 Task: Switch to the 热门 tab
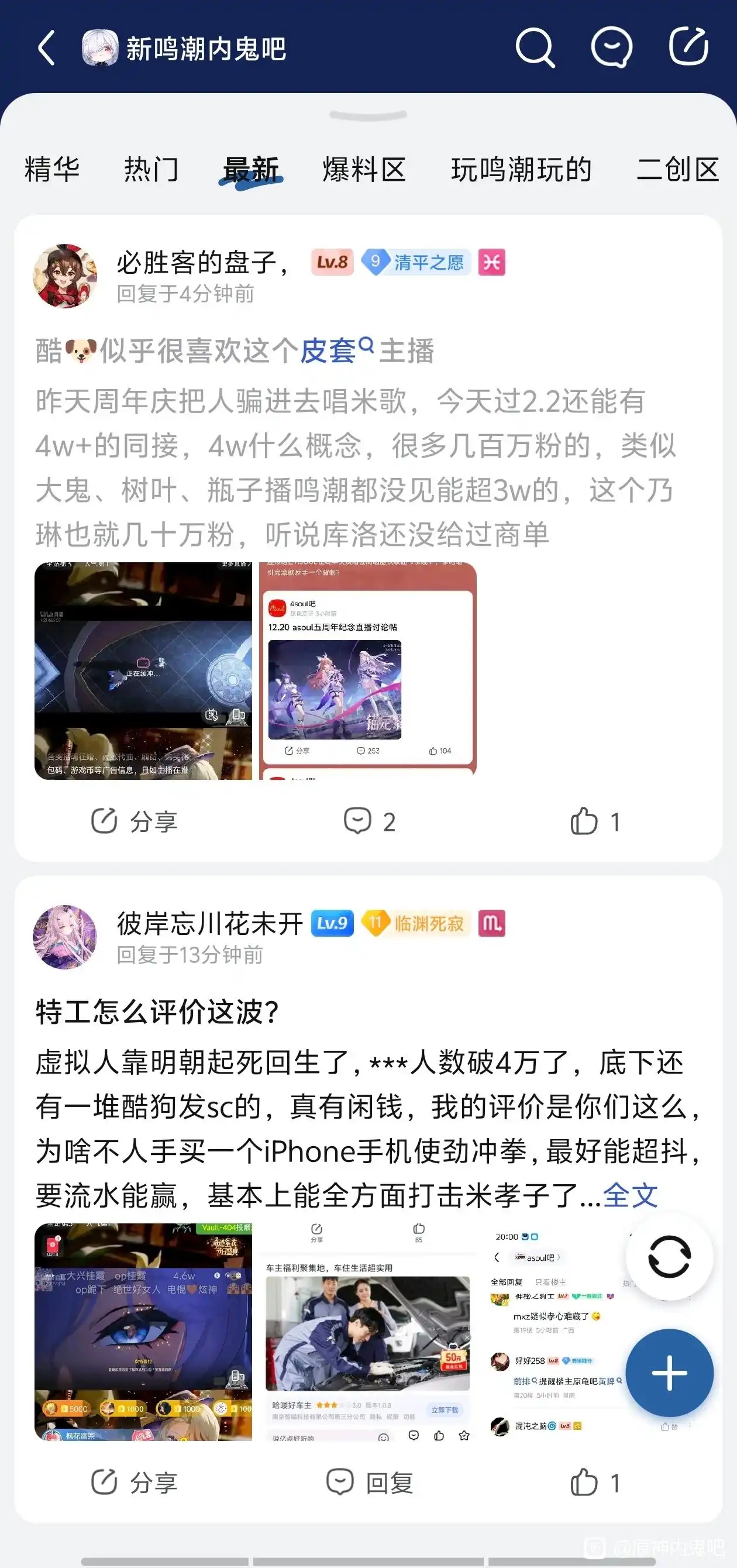[x=151, y=169]
